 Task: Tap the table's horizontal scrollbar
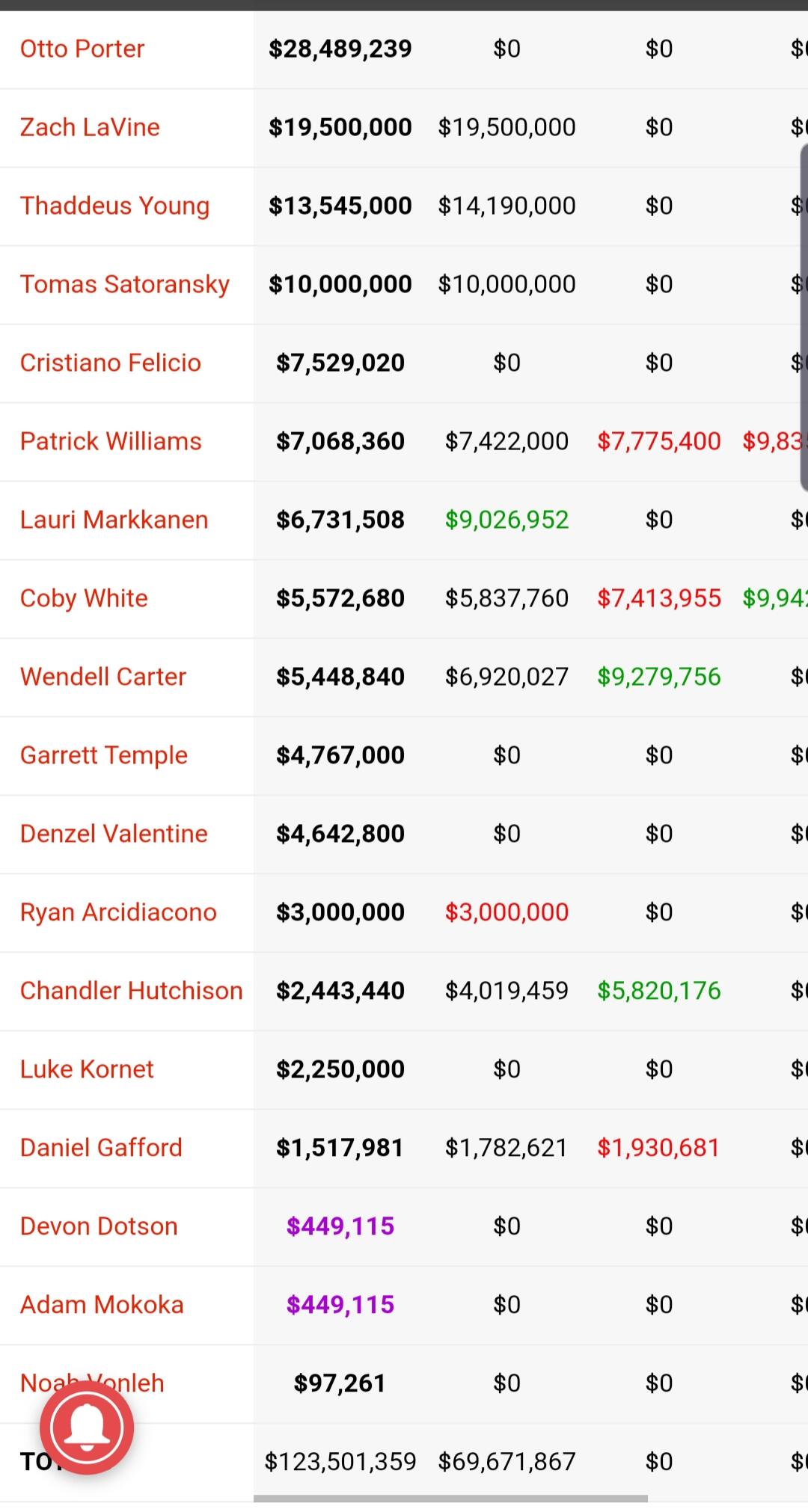pyautogui.click(x=450, y=1499)
